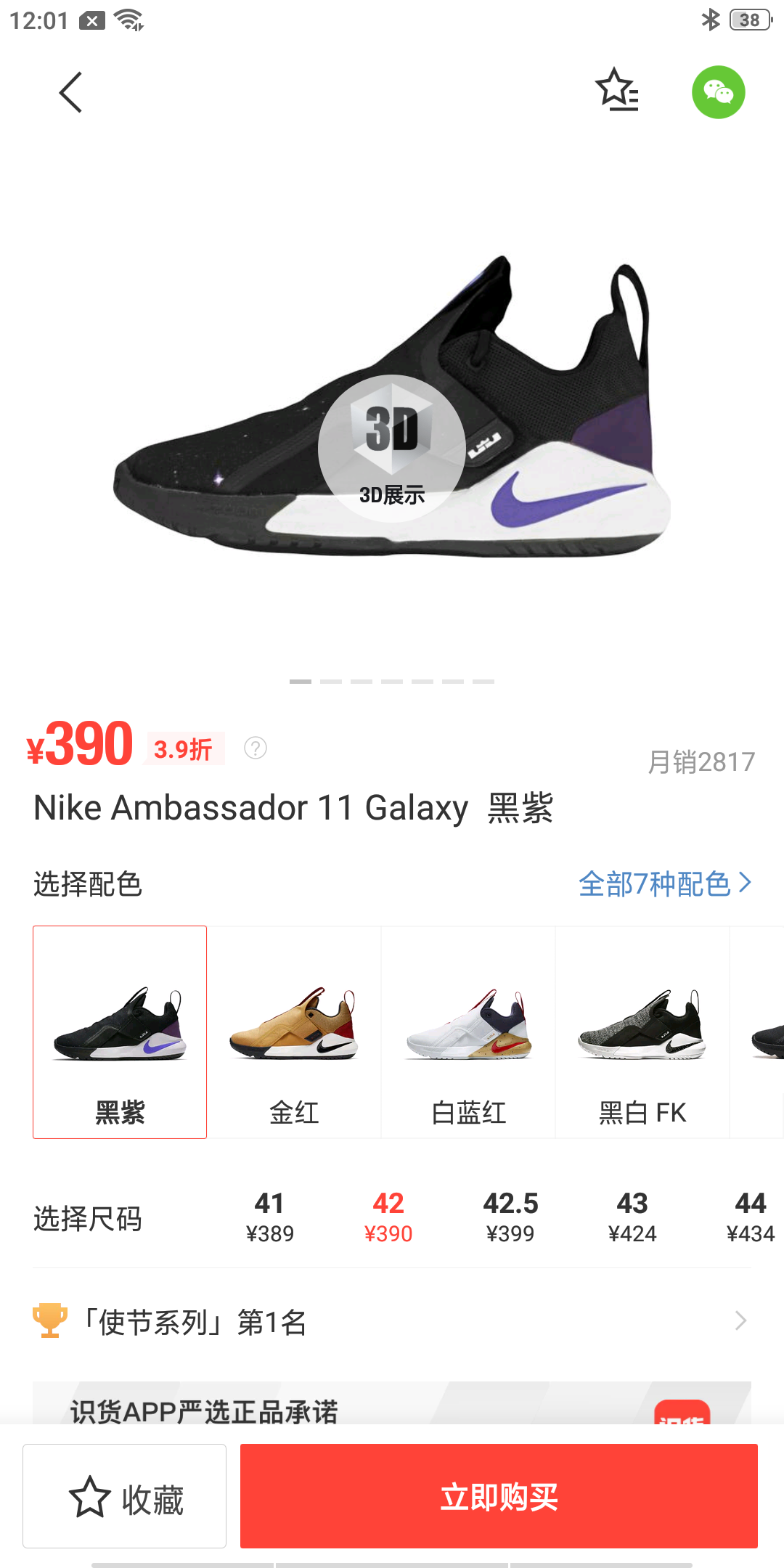Share product via WeChat icon

click(x=718, y=92)
